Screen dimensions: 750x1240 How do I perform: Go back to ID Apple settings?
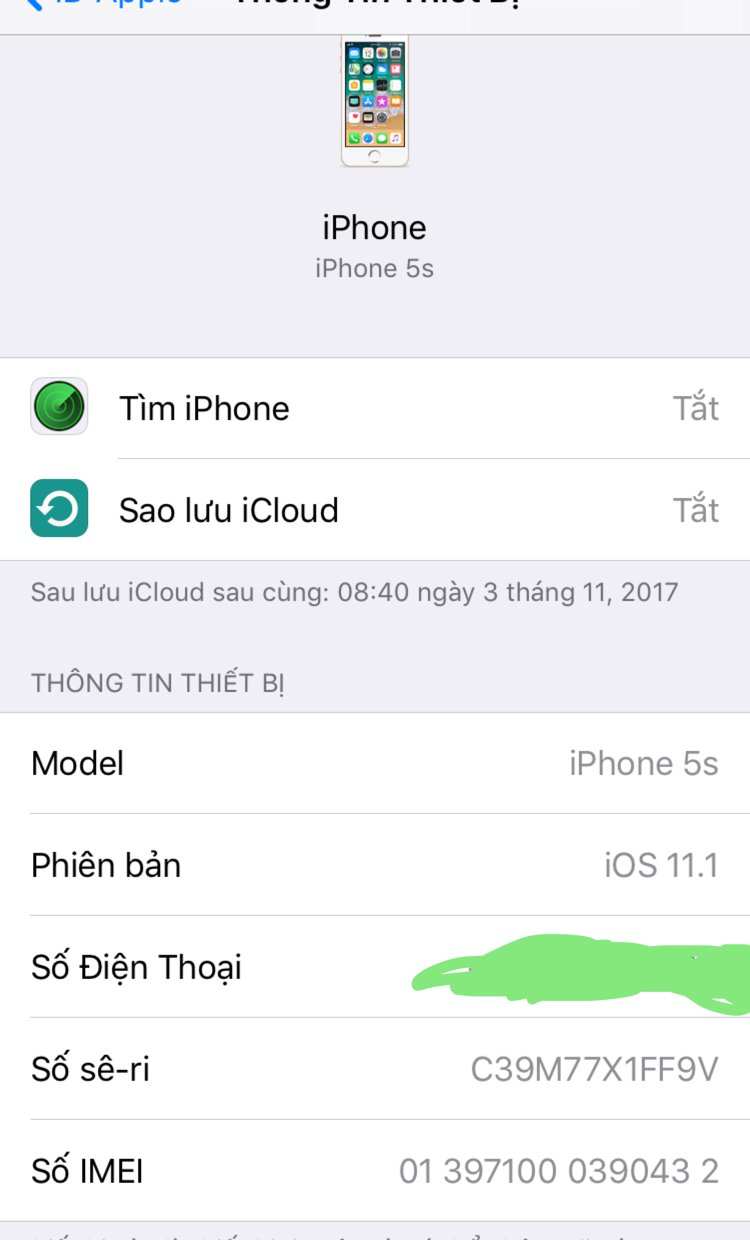[100, 5]
